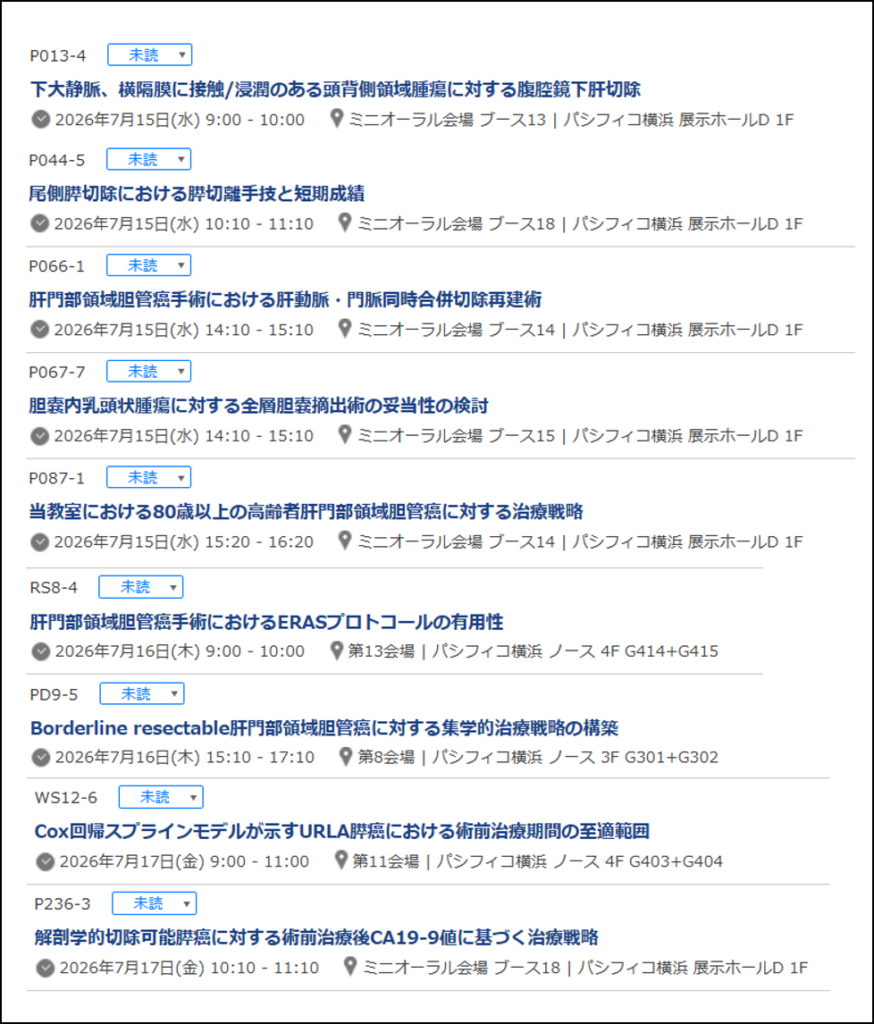The height and width of the screenshot is (1024, 874).
Task: Open the Borderline resectable肝門部領域胆管癌 title
Action: (324, 728)
